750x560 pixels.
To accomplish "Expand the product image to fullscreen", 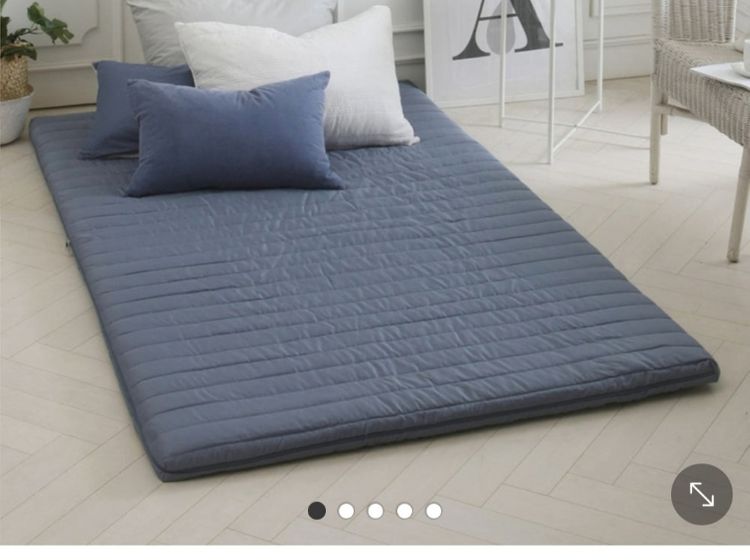I will point(701,494).
